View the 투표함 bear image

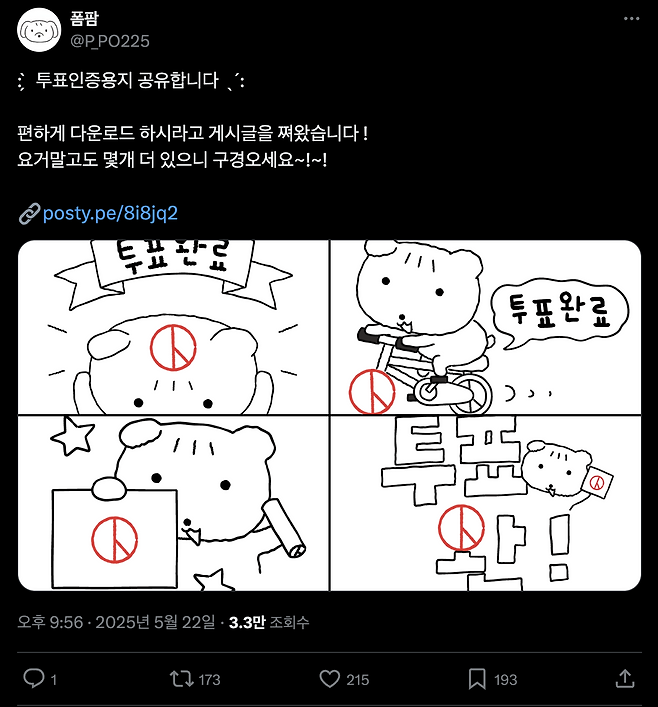pyautogui.click(x=485, y=504)
